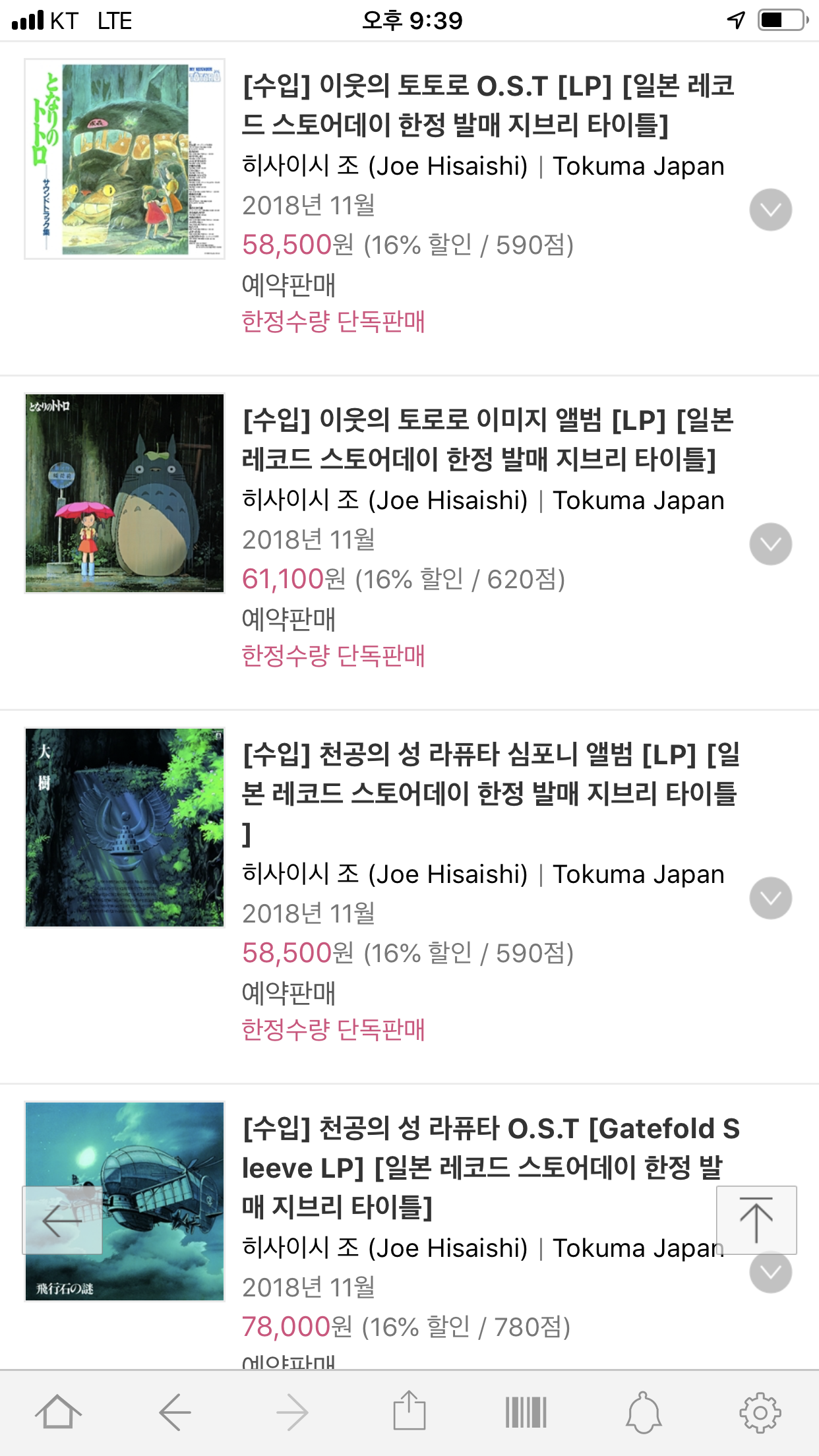Open settings via the gear icon
The image size is (819, 1456).
(760, 1412)
